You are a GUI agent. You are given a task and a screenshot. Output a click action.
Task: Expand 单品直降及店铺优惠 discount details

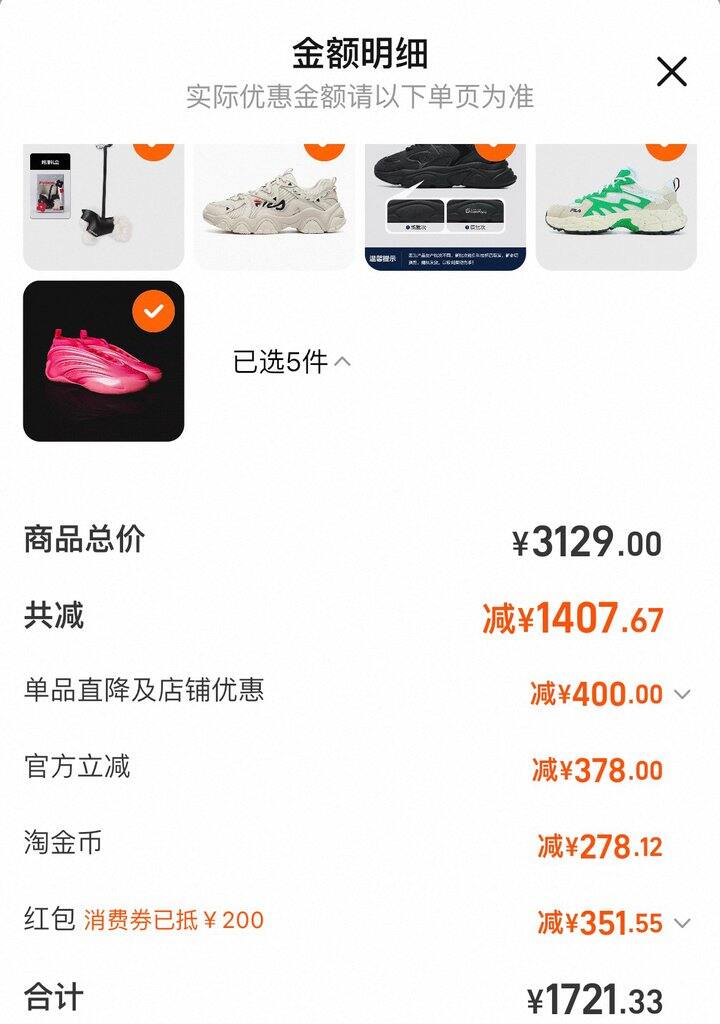[x=683, y=694]
